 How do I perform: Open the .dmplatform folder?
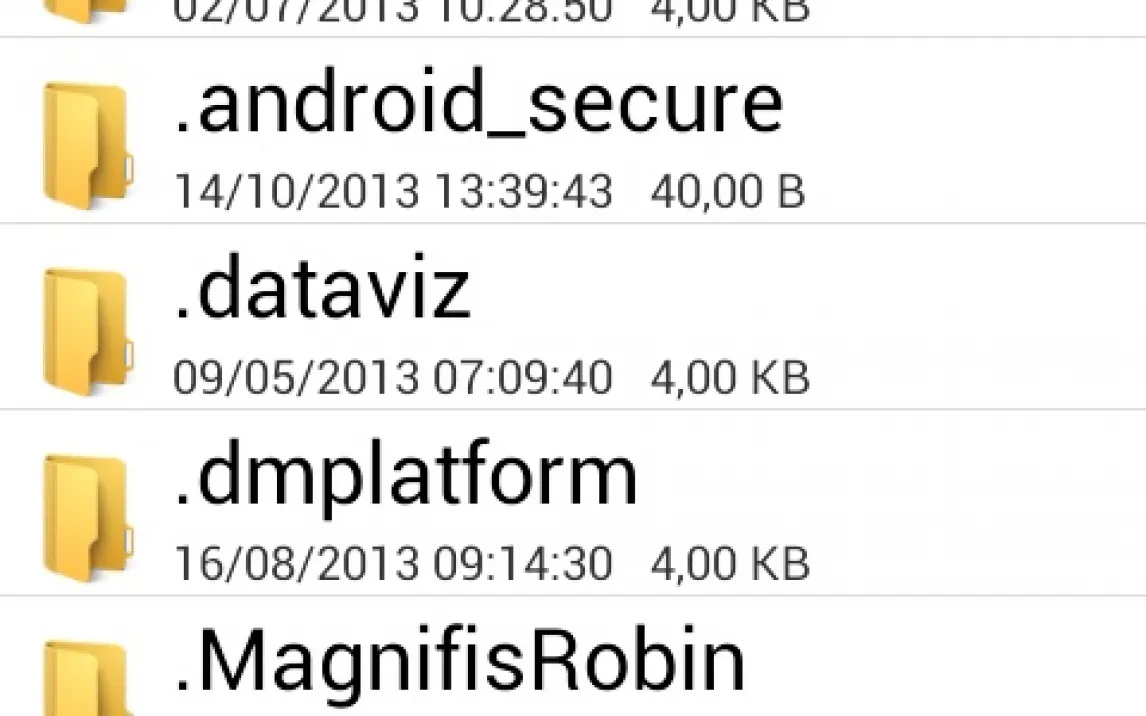tap(405, 476)
